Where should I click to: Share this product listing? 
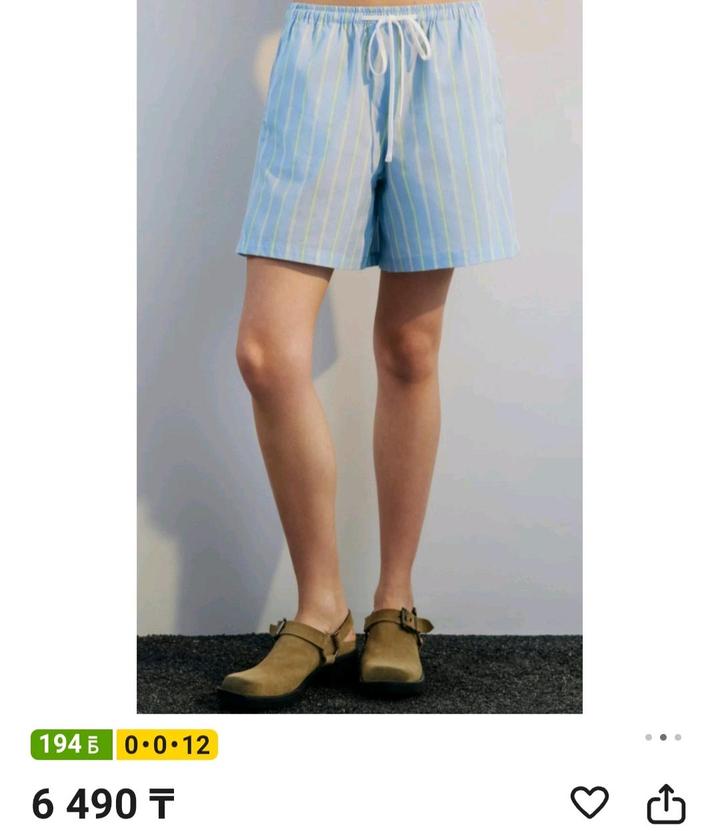[665, 802]
